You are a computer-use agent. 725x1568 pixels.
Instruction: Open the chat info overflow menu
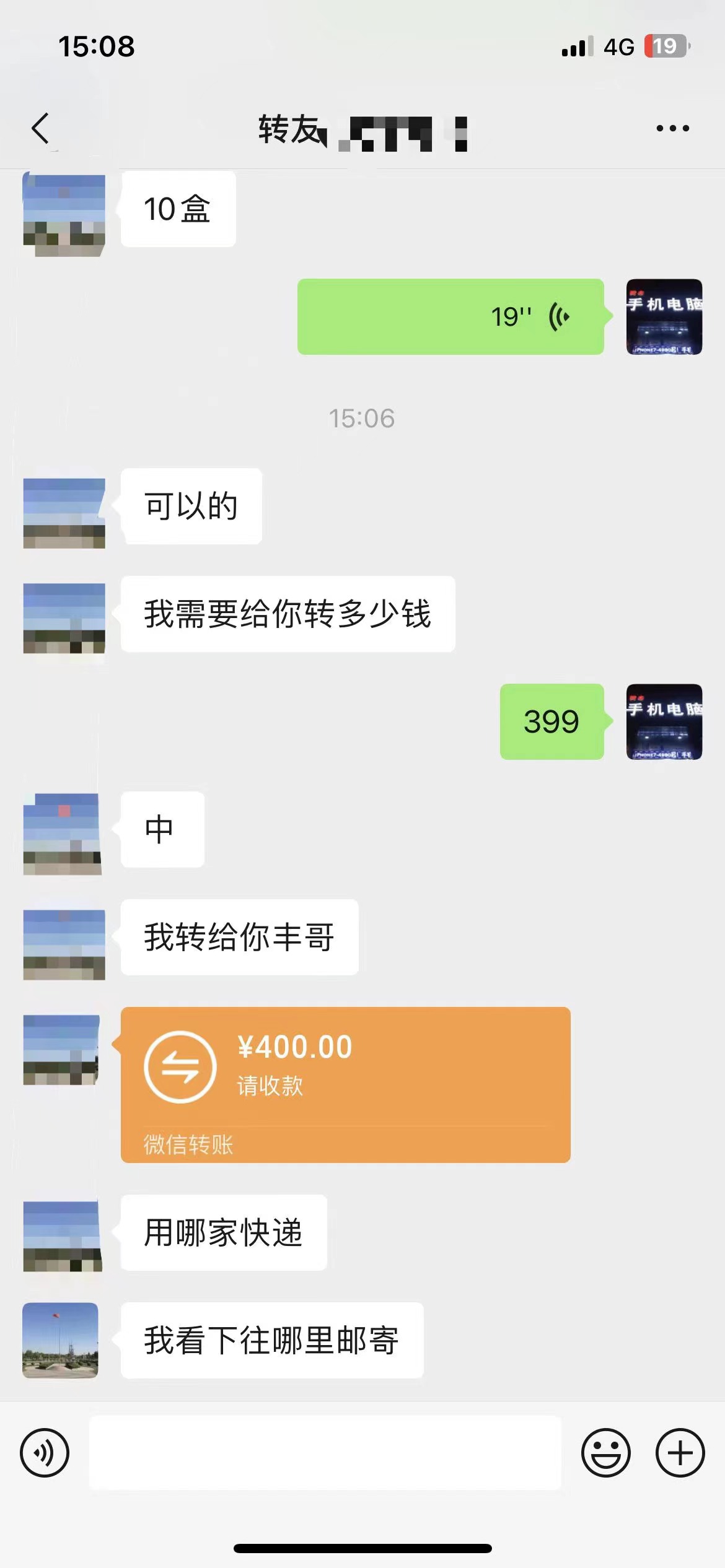click(x=672, y=129)
